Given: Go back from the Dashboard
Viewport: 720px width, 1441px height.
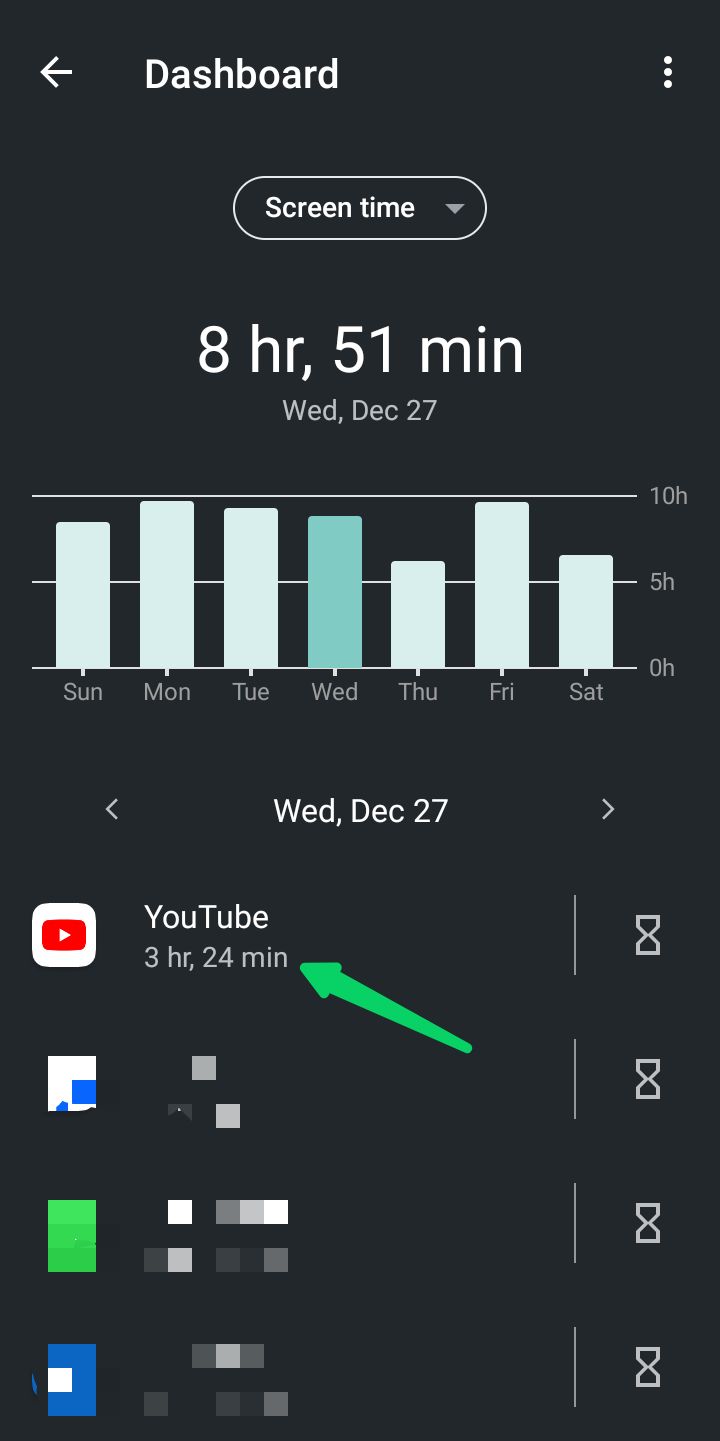Looking at the screenshot, I should 57,73.
